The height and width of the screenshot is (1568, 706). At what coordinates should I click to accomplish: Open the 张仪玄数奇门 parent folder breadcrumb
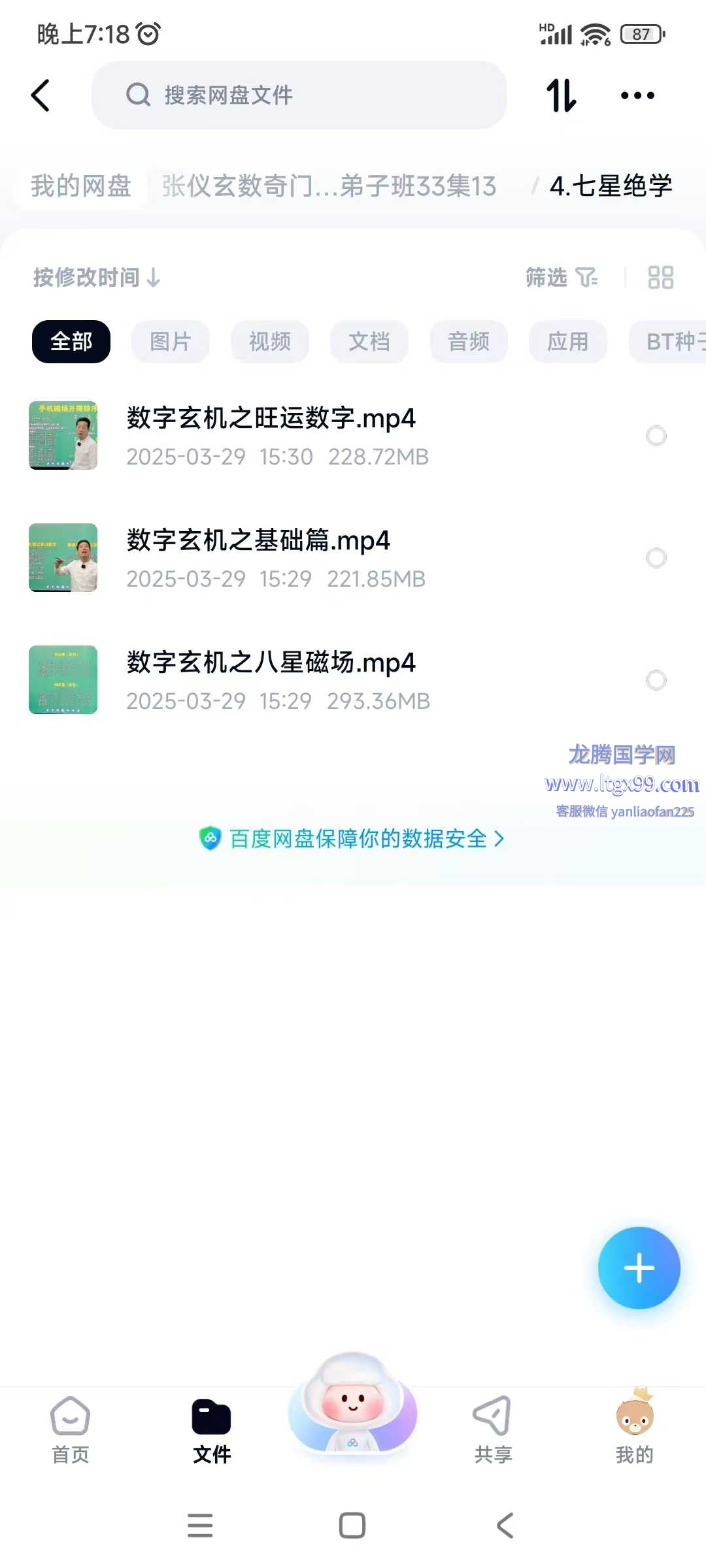point(329,186)
